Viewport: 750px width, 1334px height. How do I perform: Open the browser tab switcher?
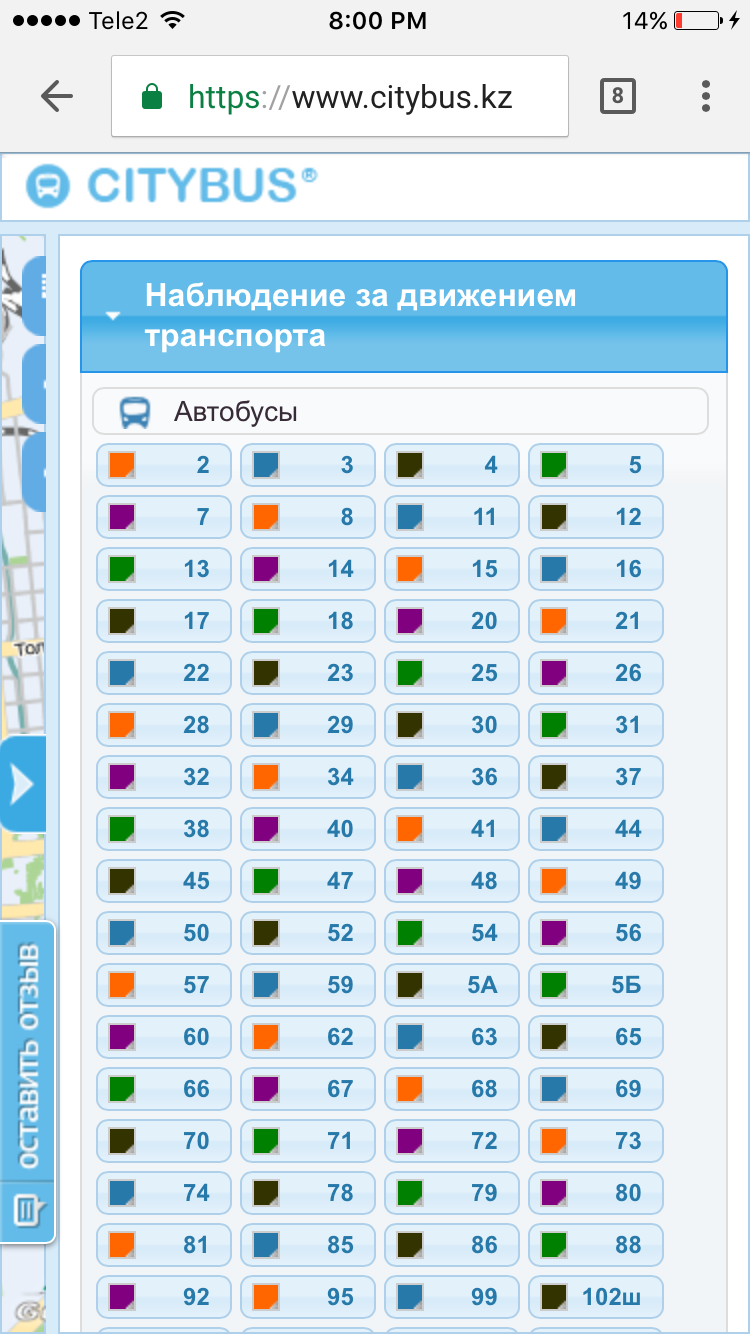click(x=617, y=96)
